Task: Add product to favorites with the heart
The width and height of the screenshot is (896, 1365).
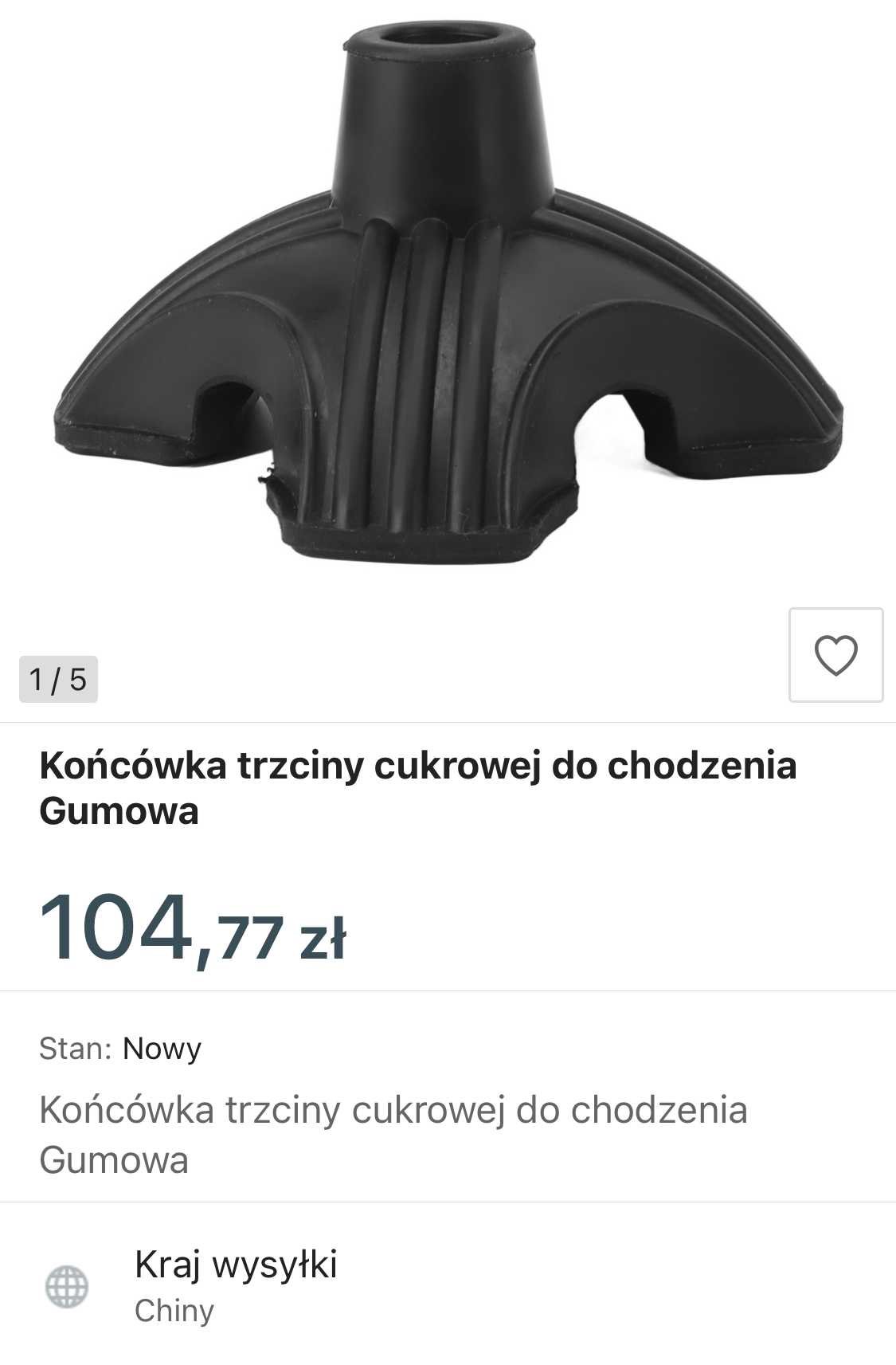Action: click(x=835, y=655)
